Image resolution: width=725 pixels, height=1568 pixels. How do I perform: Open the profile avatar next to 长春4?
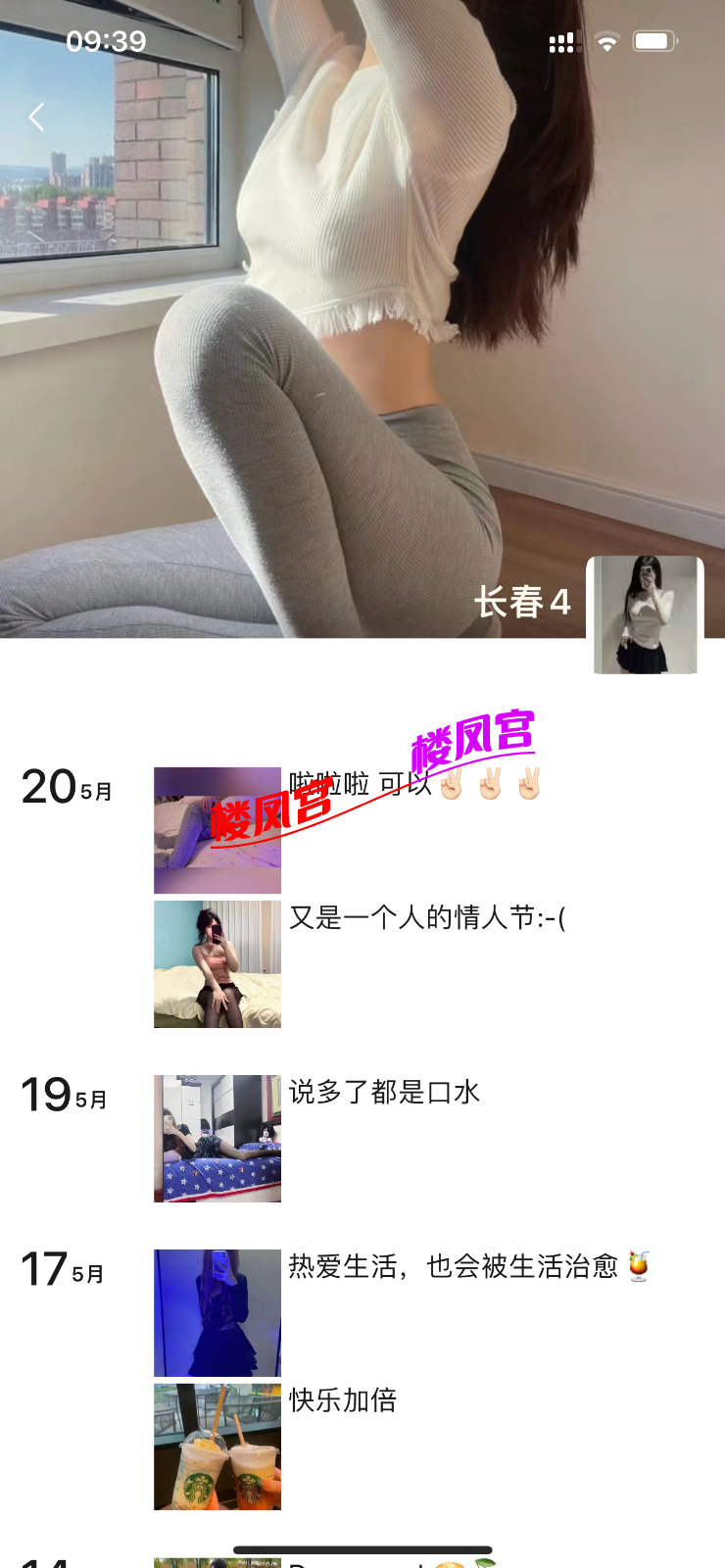coord(645,614)
